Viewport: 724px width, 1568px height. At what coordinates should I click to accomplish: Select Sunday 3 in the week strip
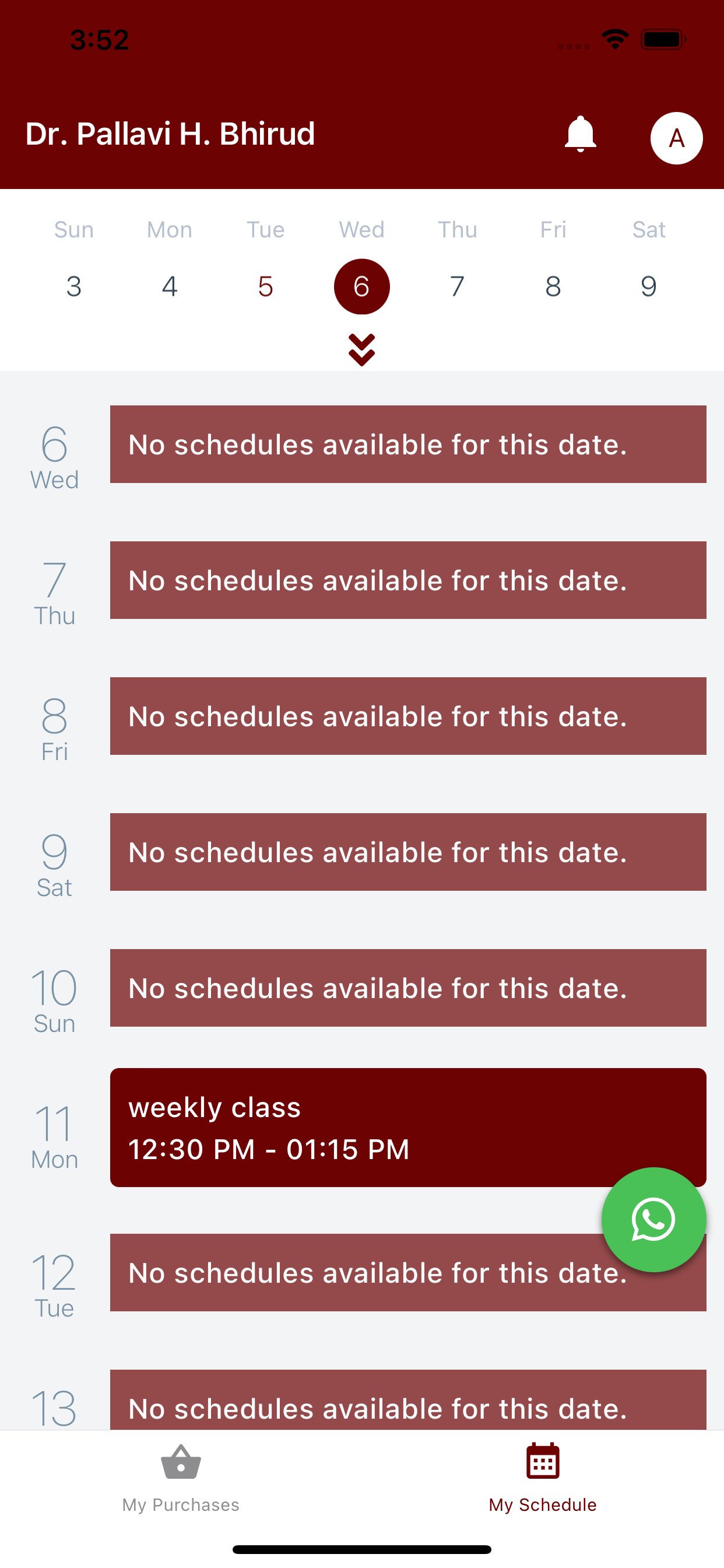coord(74,286)
